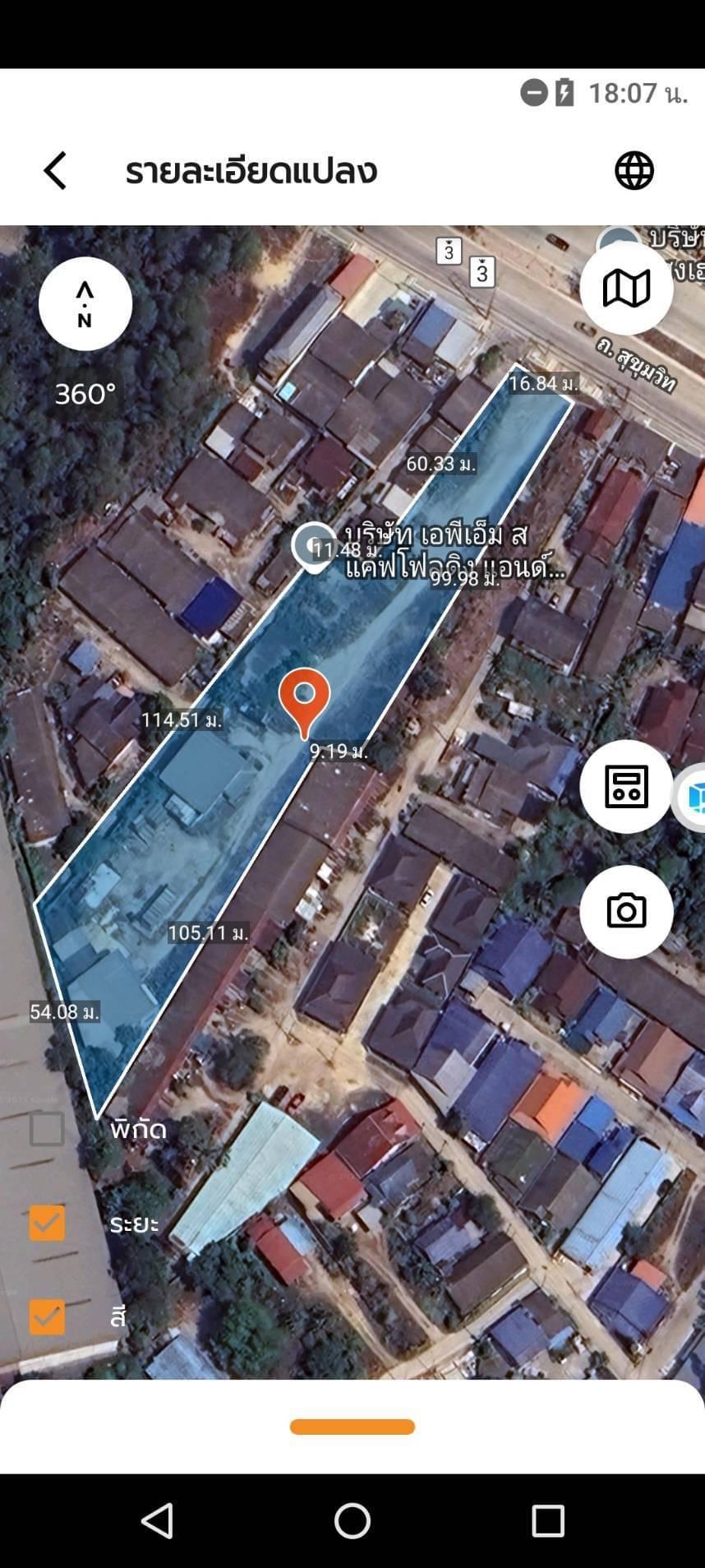Tap the north compass button
The width and height of the screenshot is (705, 1568).
pos(85,303)
